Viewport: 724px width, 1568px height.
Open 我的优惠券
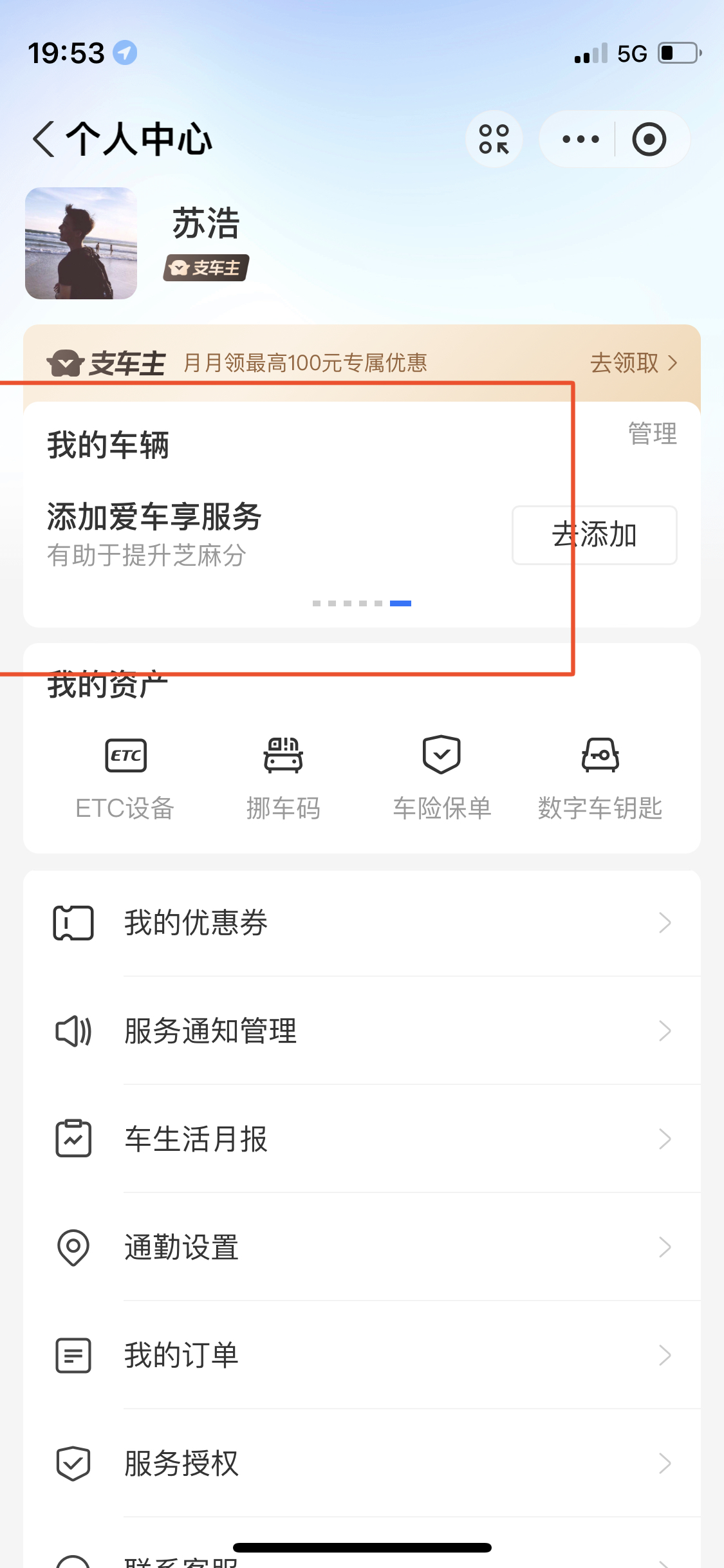pyautogui.click(x=362, y=923)
